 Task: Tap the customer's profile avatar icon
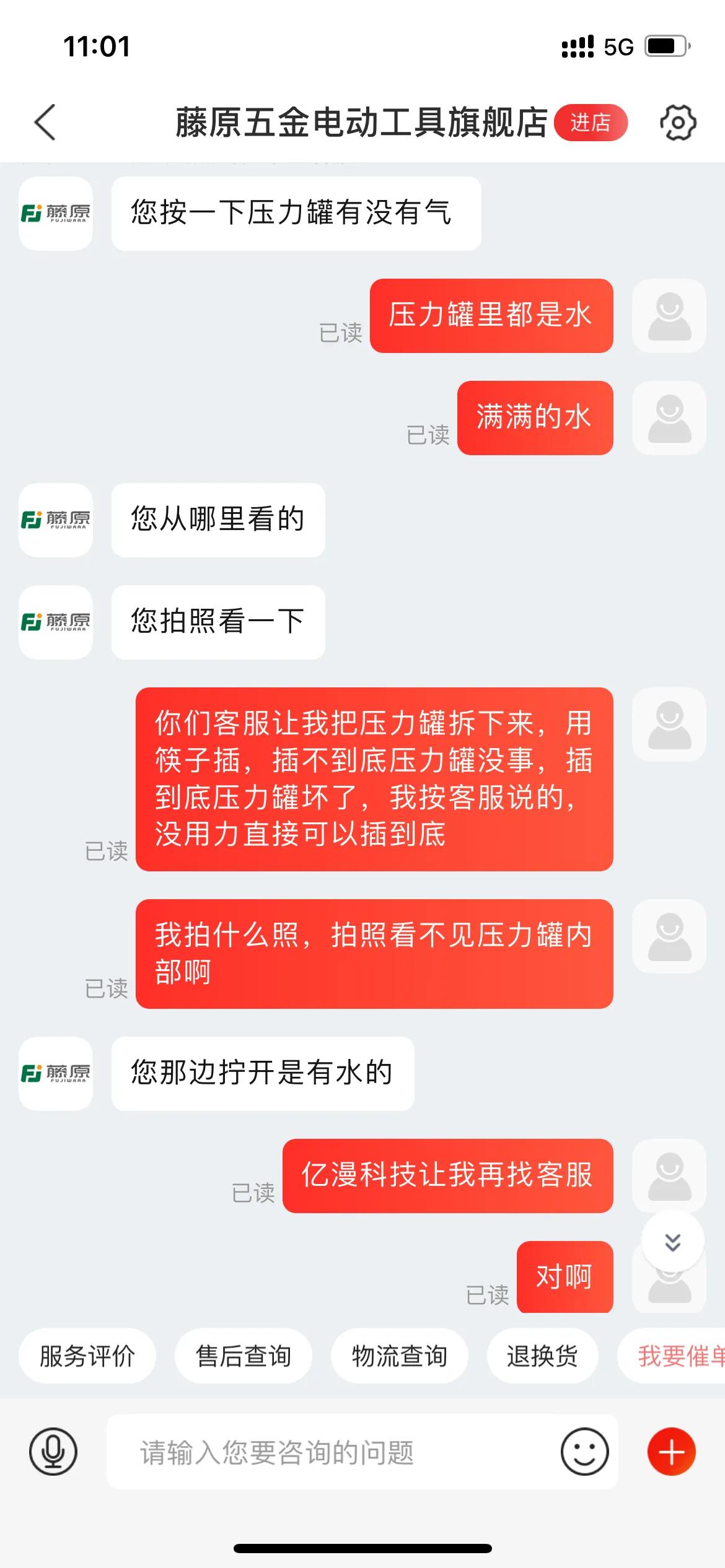(x=669, y=316)
